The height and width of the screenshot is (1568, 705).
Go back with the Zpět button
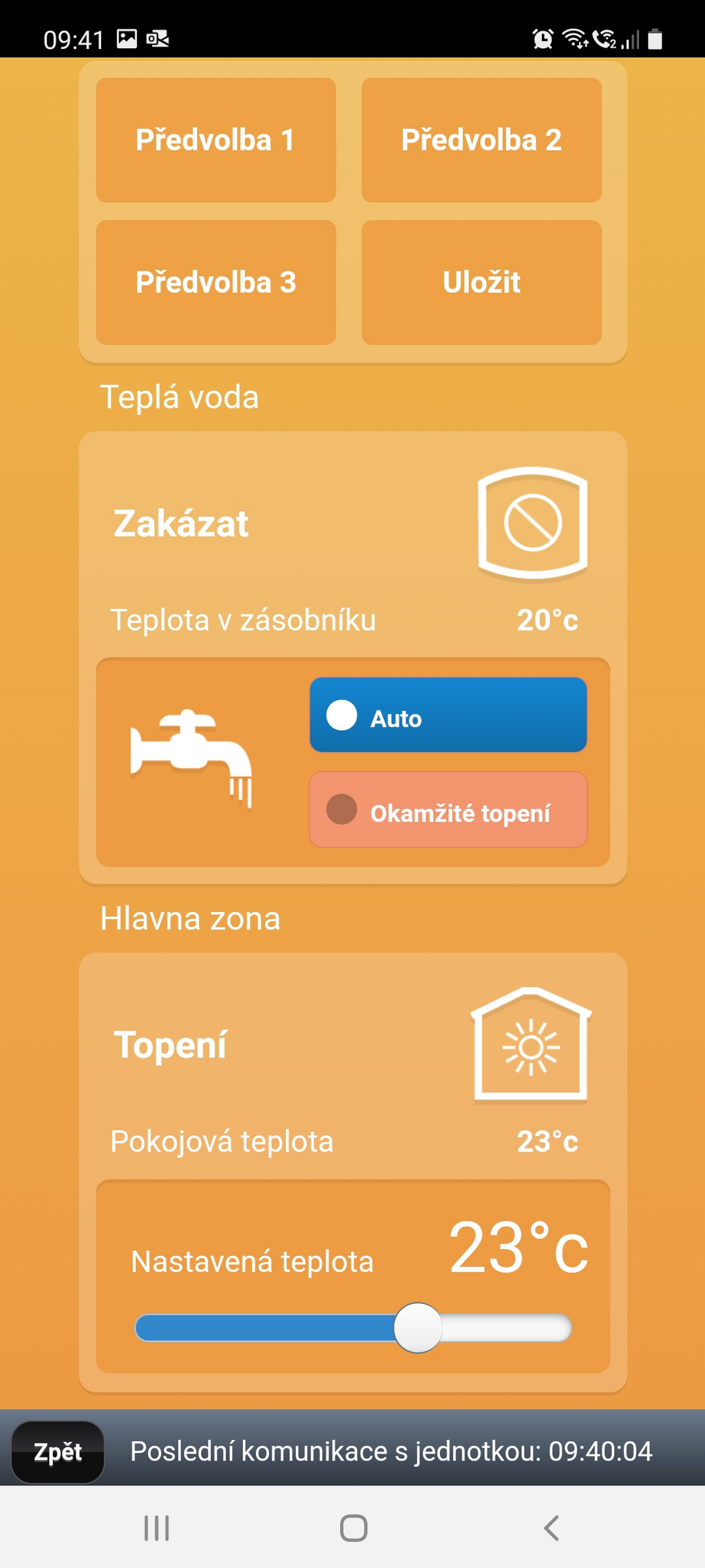coord(58,1452)
